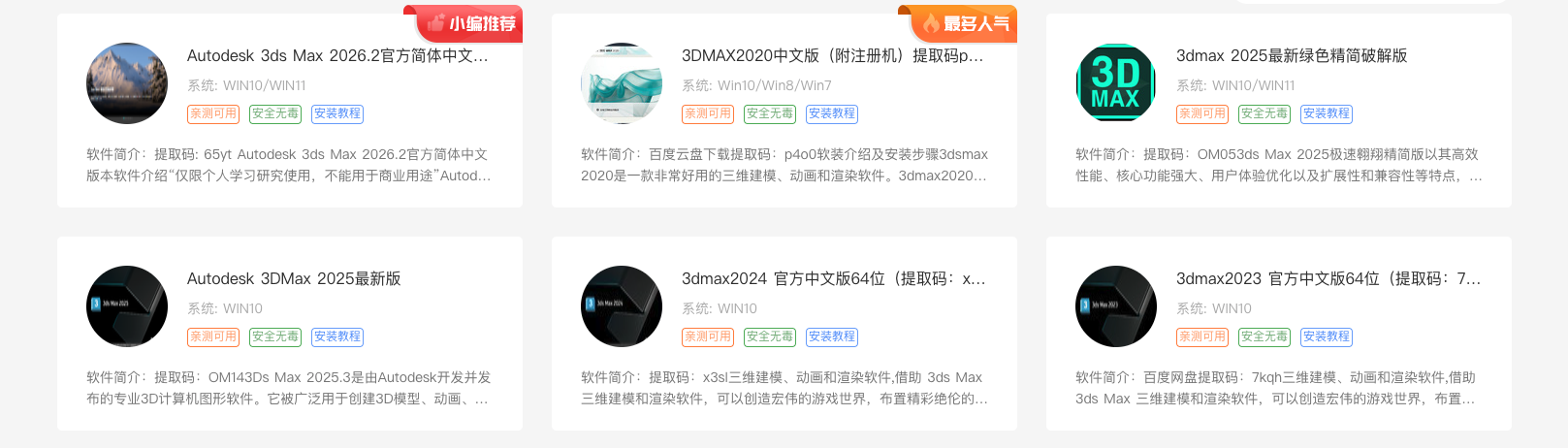Open Autodesk 3ds Max 2026.2 official Chinese card
The image size is (1568, 448).
337,56
